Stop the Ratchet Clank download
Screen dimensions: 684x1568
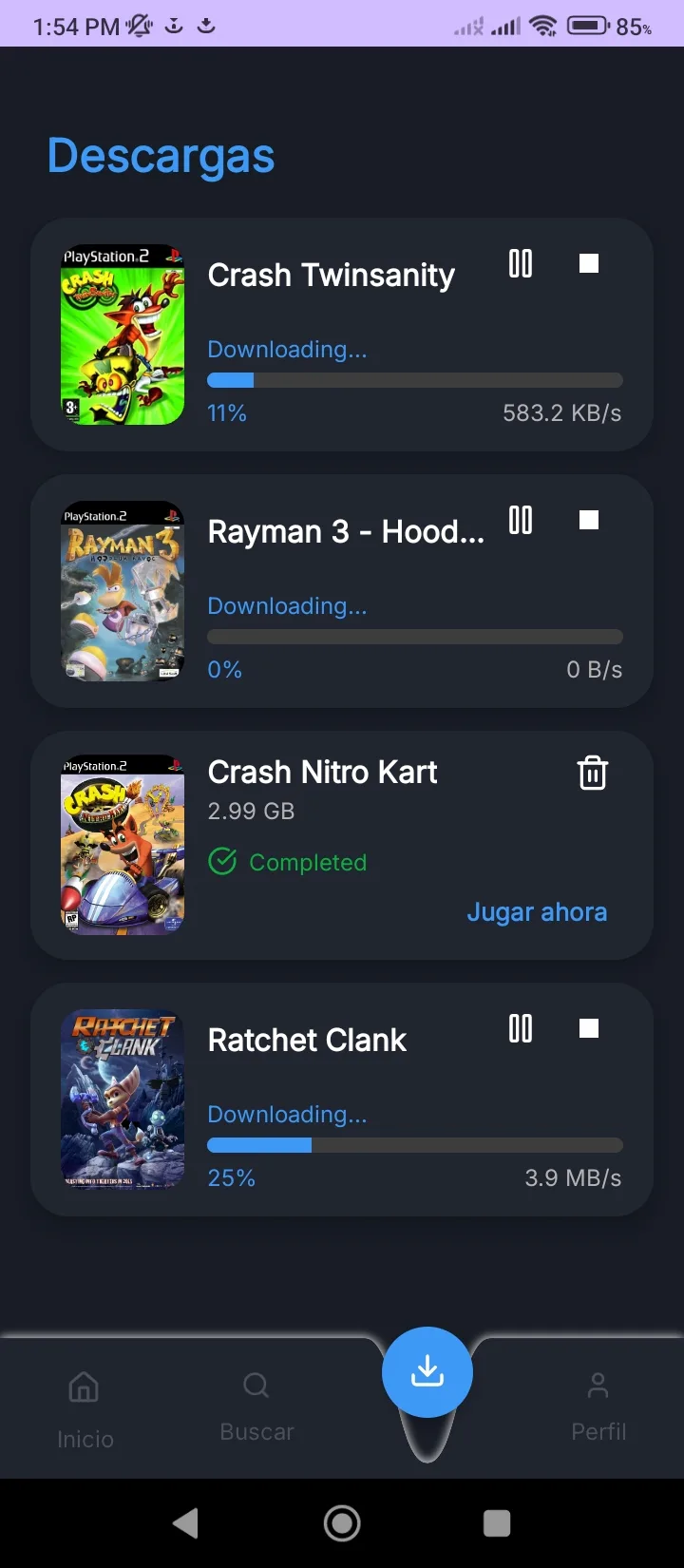click(x=589, y=1028)
